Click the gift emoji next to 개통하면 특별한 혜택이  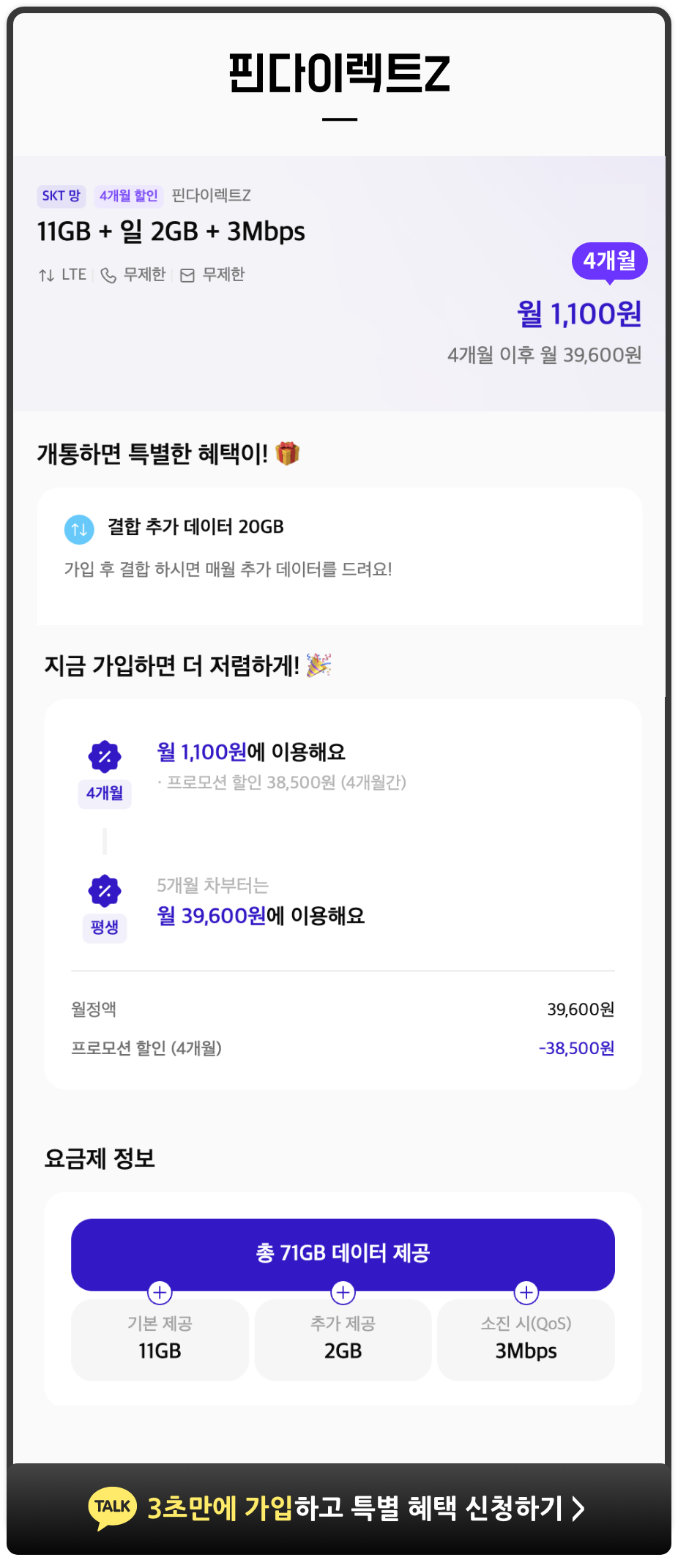(288, 453)
